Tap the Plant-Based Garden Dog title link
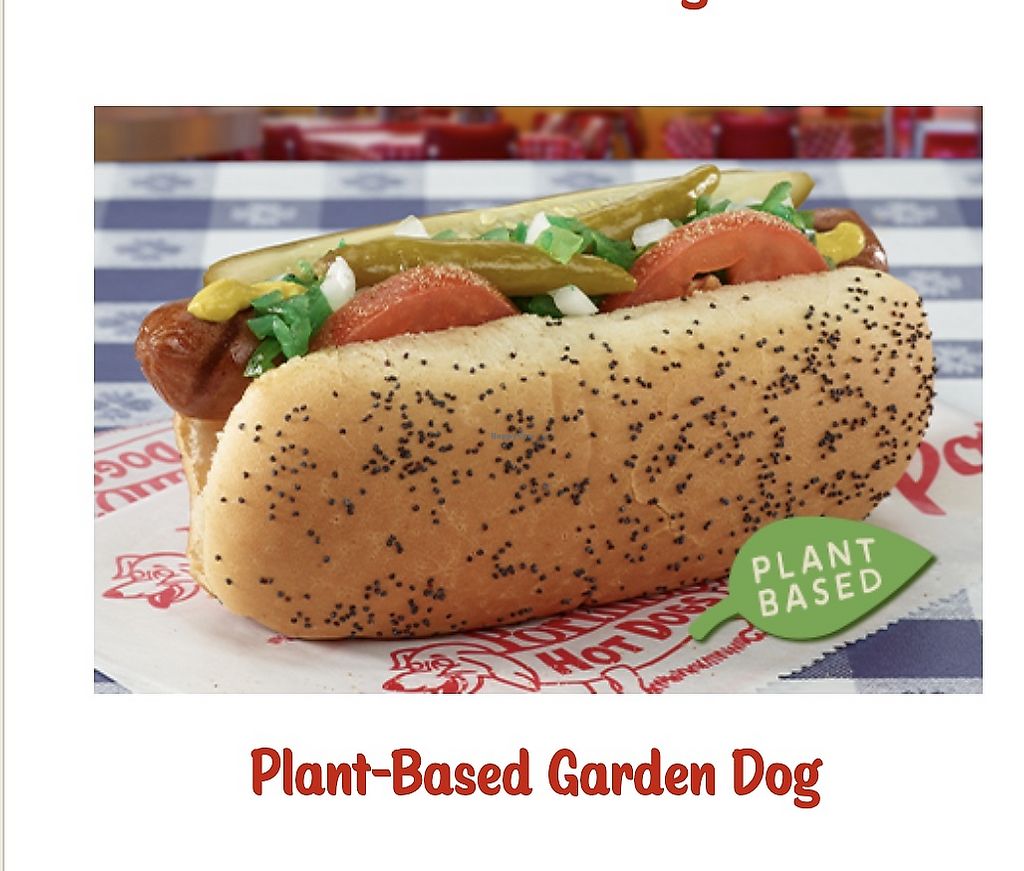The width and height of the screenshot is (1024, 871). point(536,775)
